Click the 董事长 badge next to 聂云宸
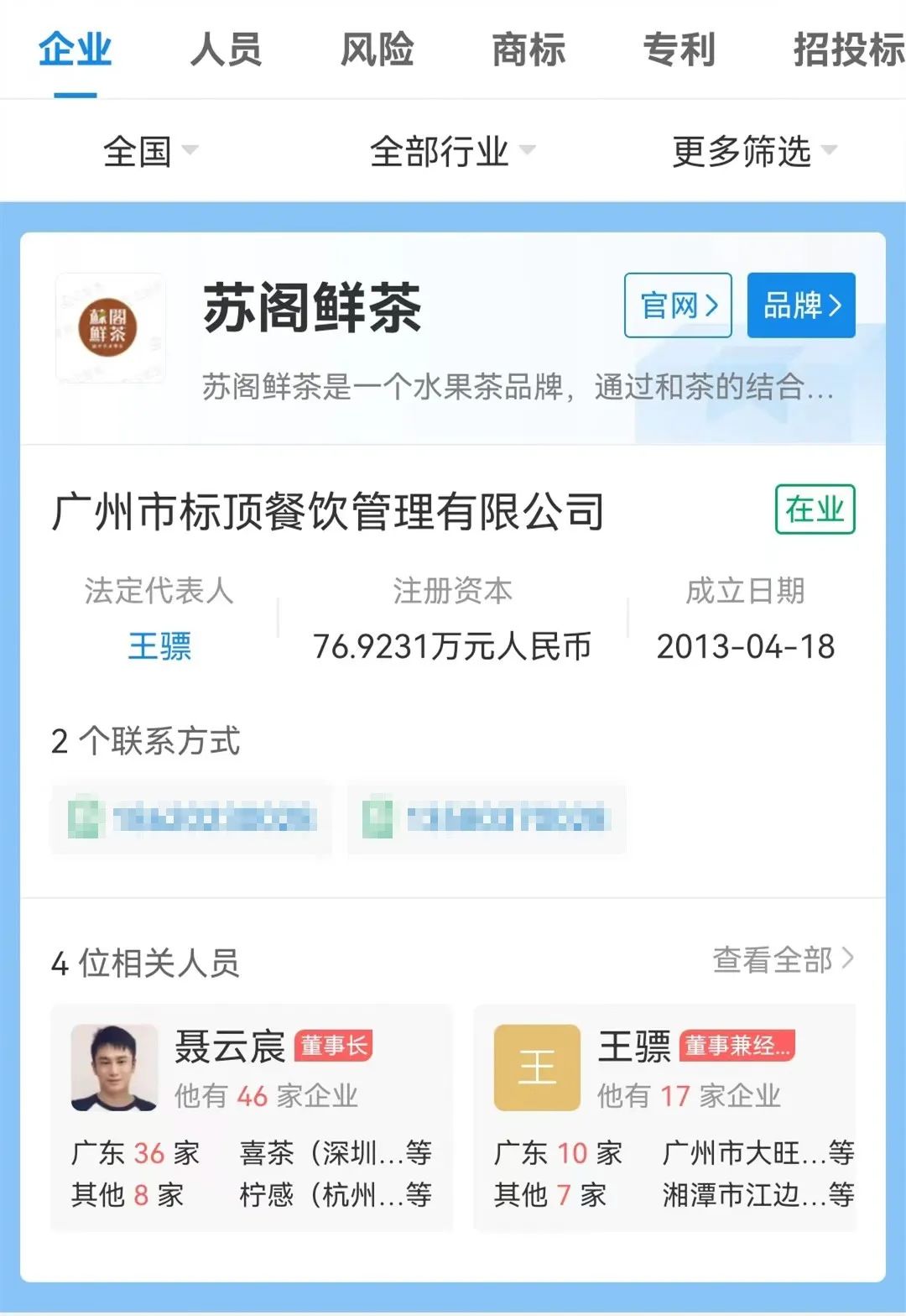Image resolution: width=906 pixels, height=1316 pixels. 335,1045
